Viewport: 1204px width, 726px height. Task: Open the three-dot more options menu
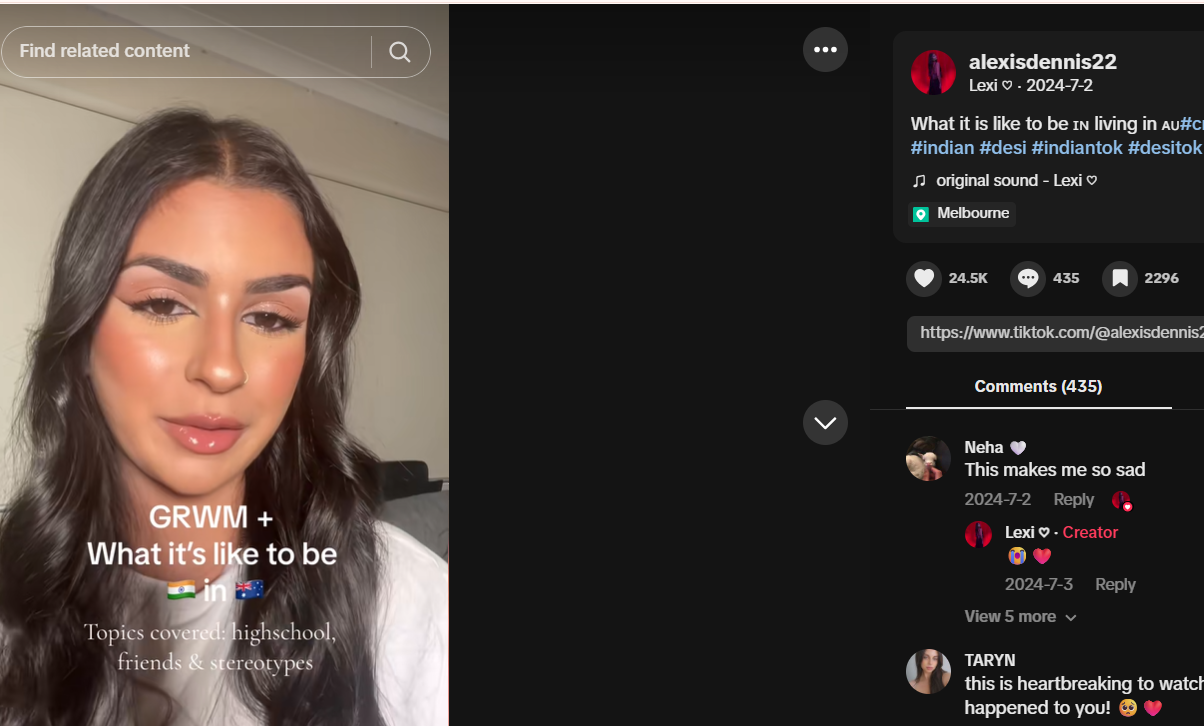tap(825, 50)
